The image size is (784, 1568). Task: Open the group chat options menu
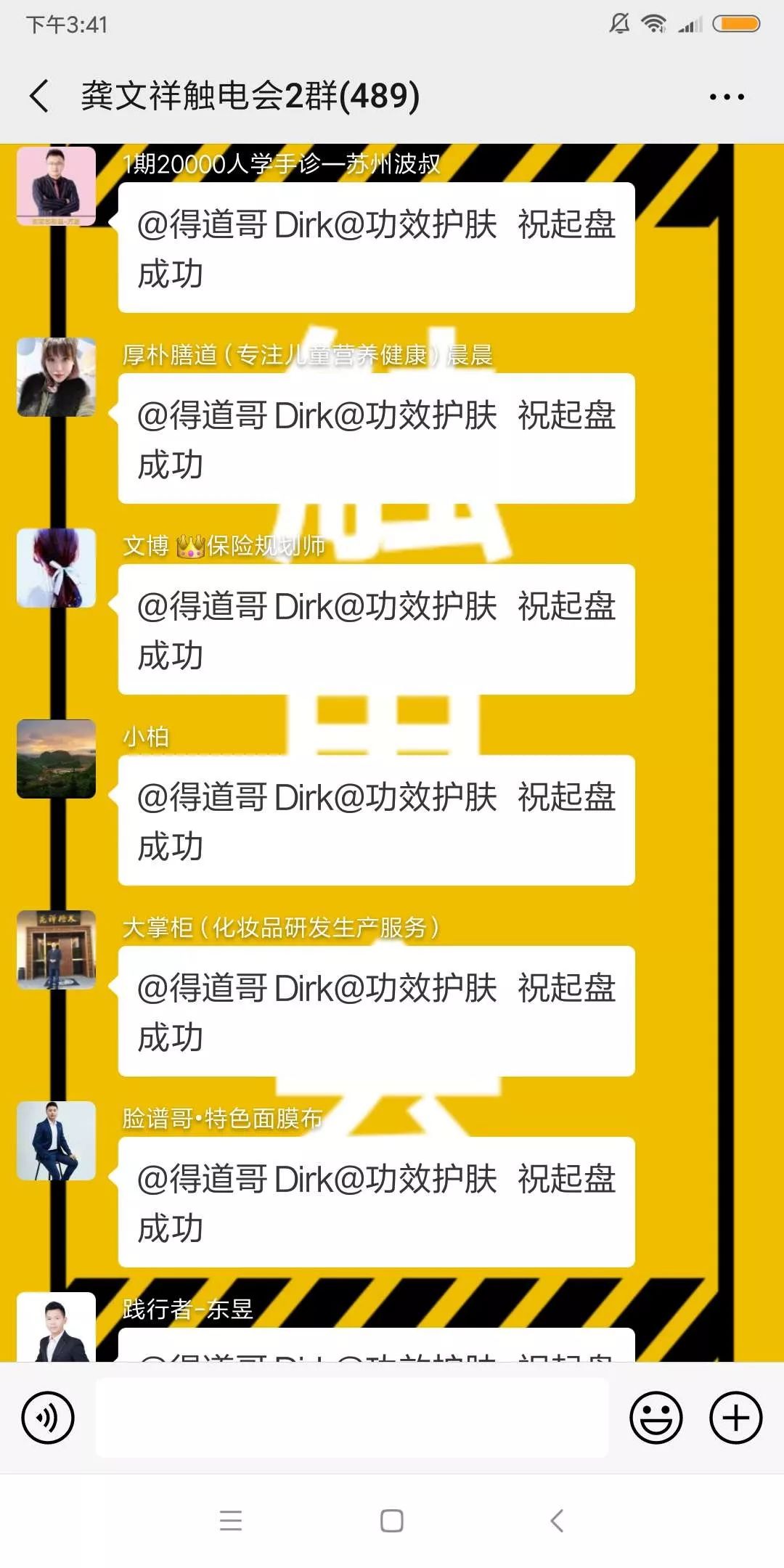[726, 97]
